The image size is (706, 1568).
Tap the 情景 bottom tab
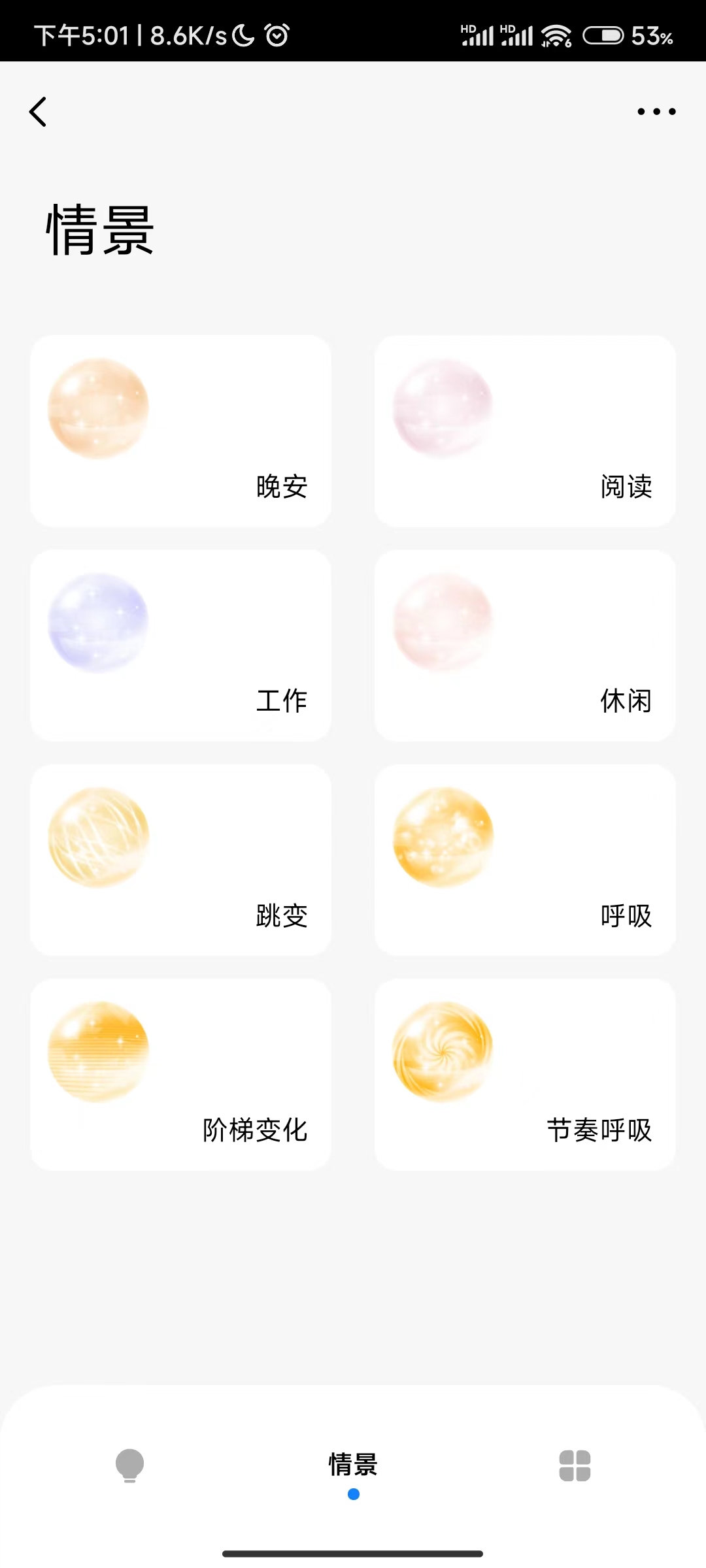[353, 1465]
